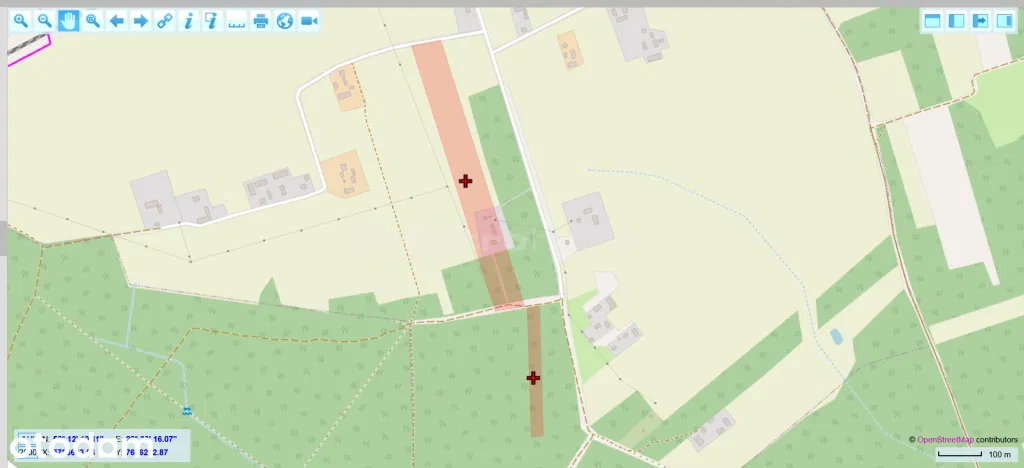1024x468 pixels.
Task: Activate the measure ruler tool
Action: pos(236,21)
